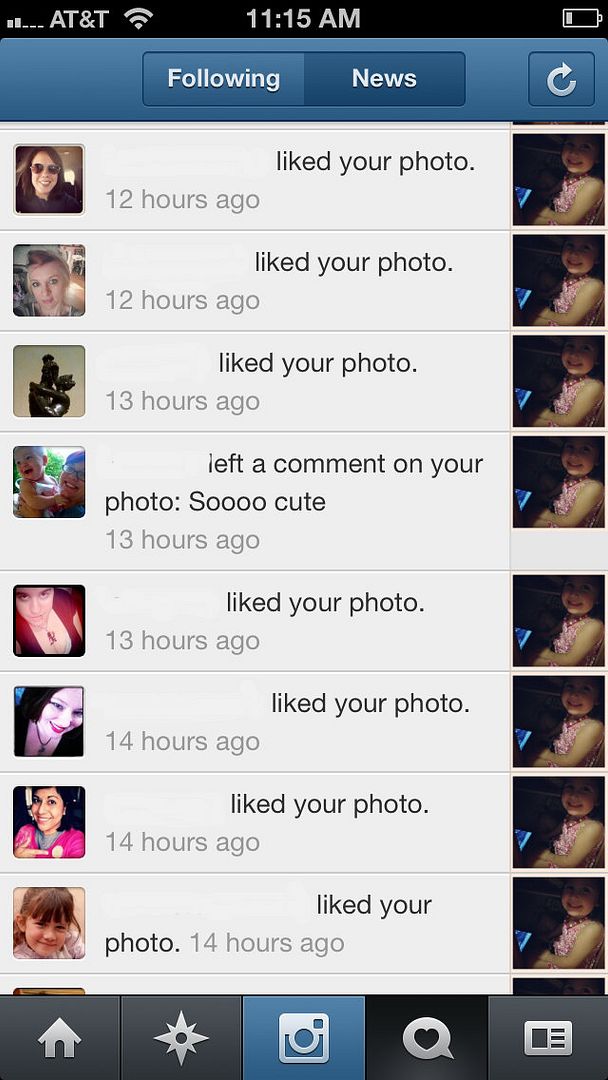Go to the home feed tab

pos(60,1037)
